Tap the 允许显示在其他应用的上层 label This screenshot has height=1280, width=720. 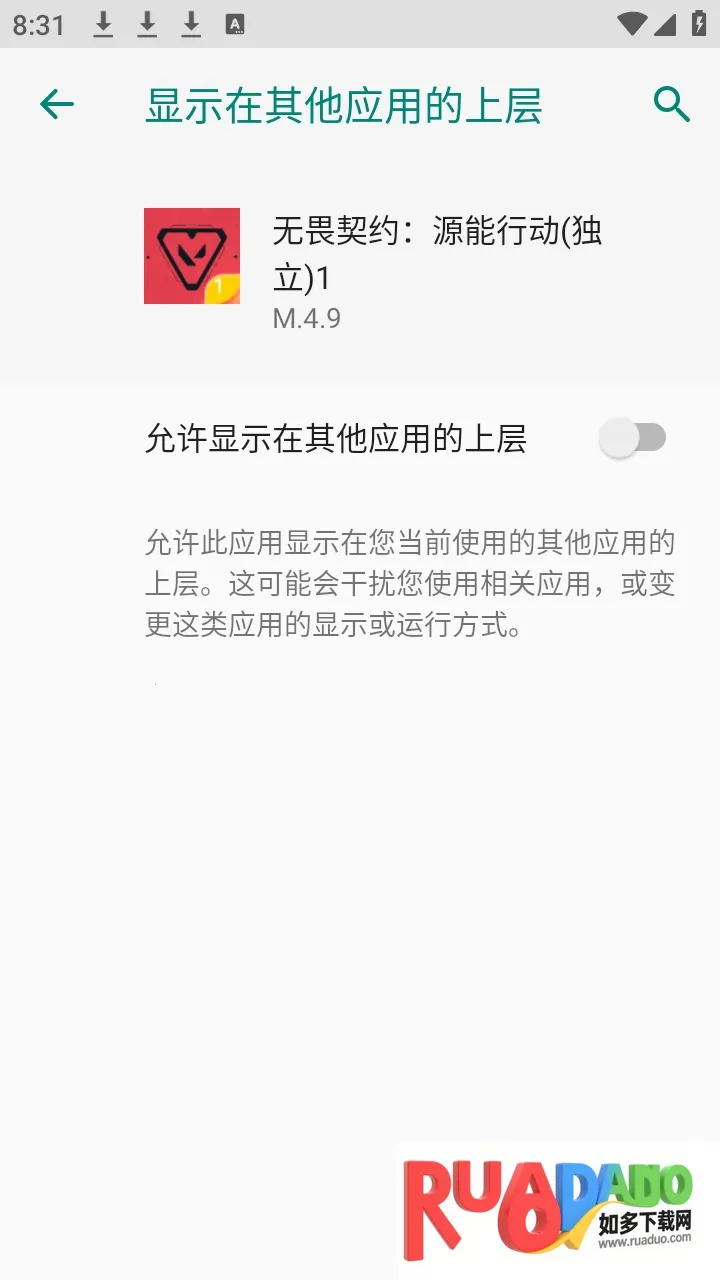coord(337,438)
